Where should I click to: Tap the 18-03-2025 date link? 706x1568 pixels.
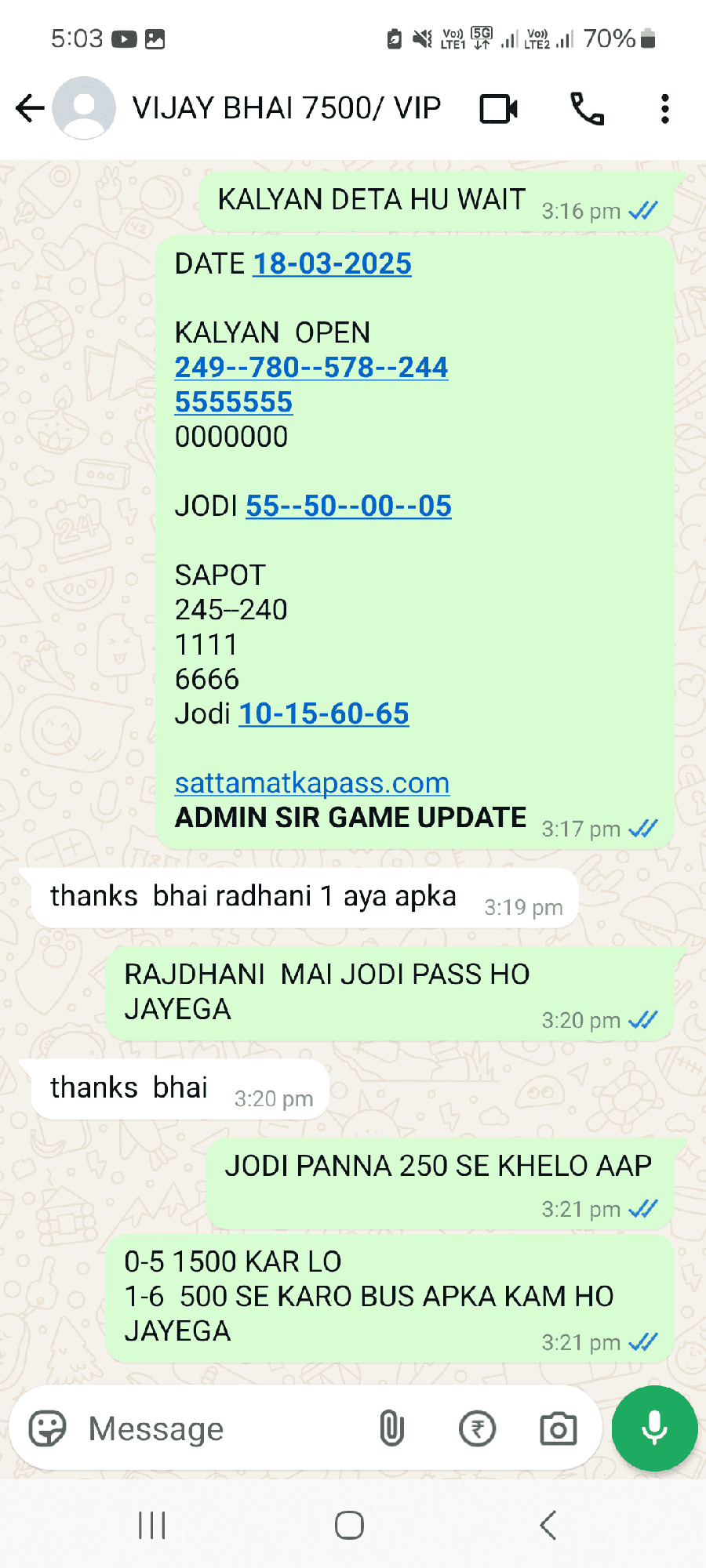(332, 263)
